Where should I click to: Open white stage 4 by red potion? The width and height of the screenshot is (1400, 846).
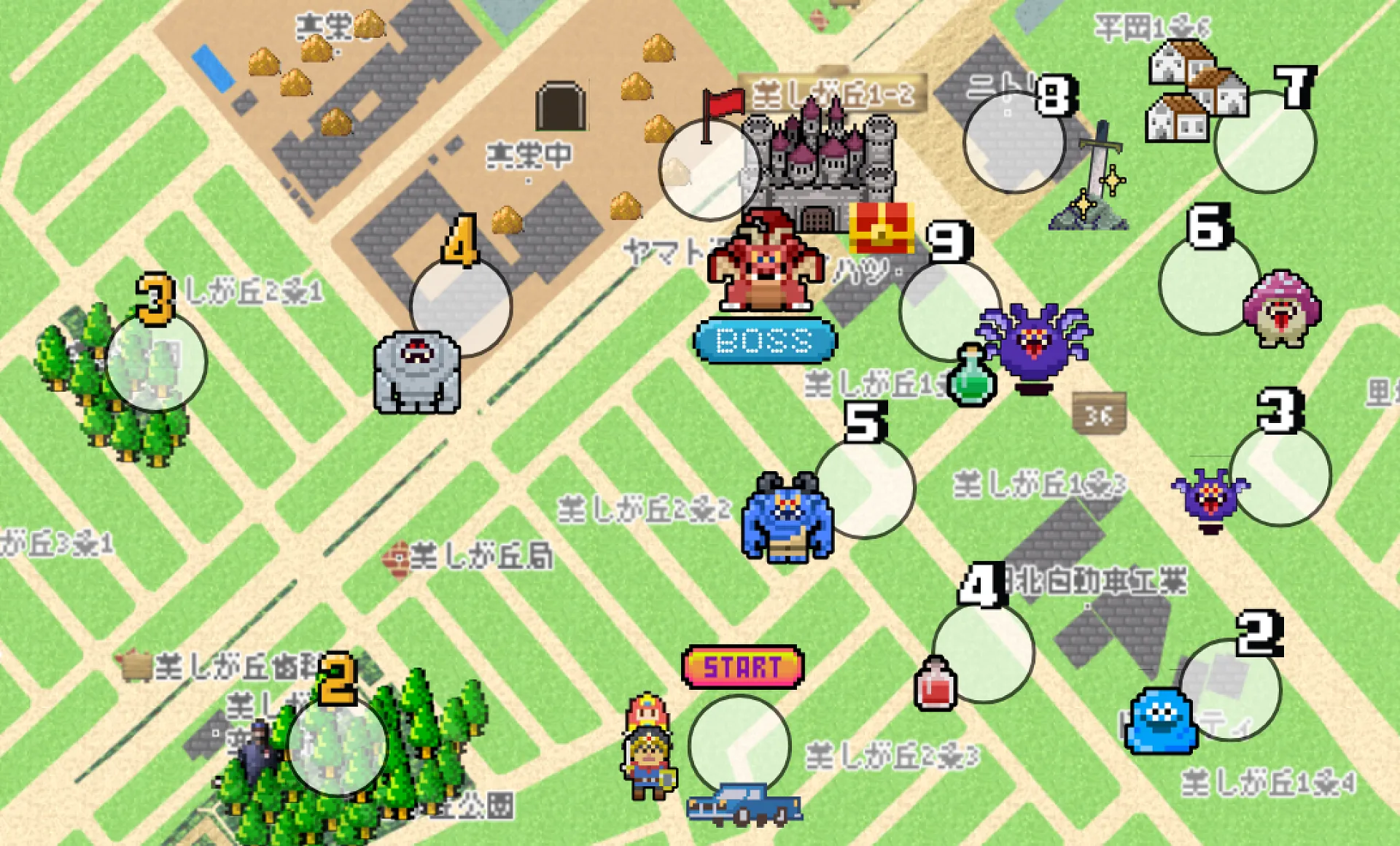pyautogui.click(x=984, y=652)
